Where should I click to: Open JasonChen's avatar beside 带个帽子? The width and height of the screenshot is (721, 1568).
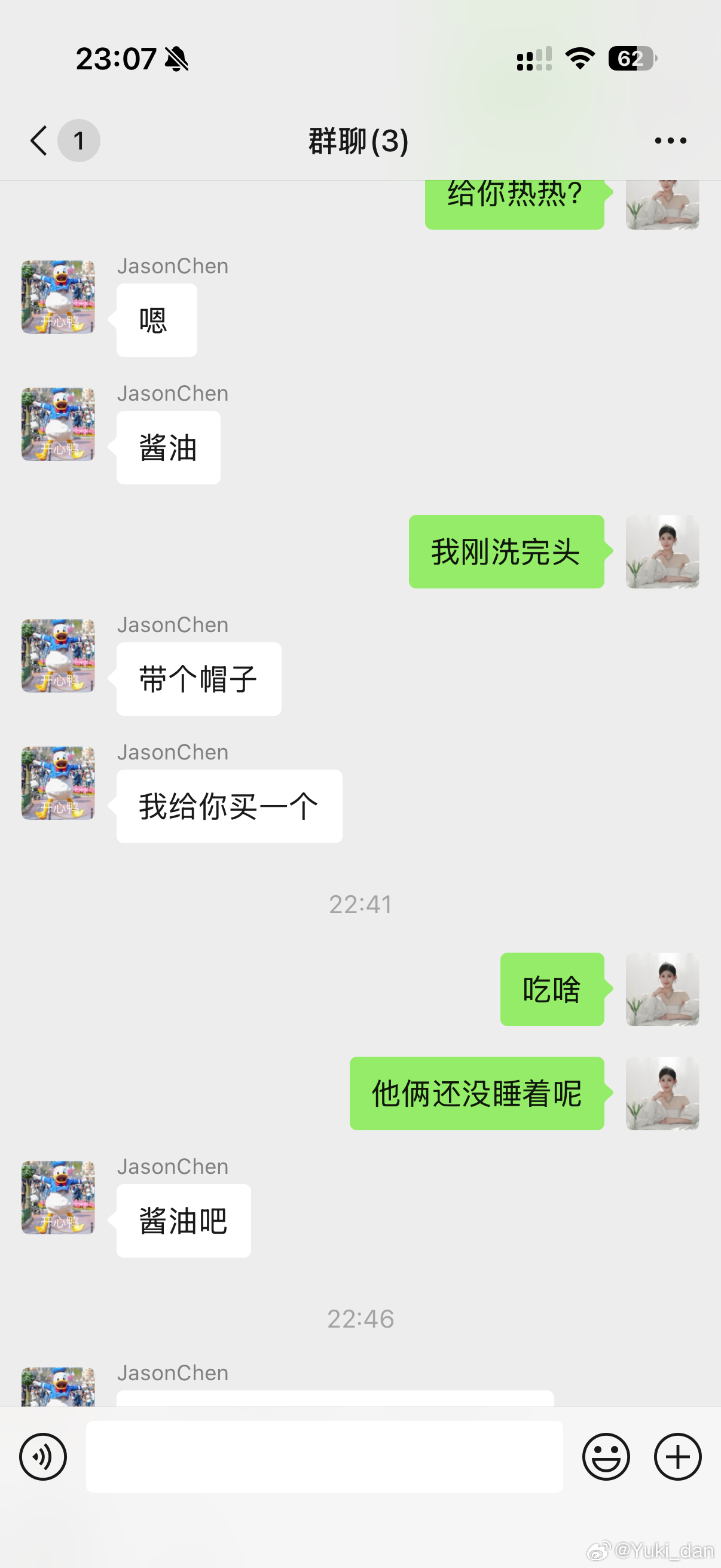tap(58, 655)
